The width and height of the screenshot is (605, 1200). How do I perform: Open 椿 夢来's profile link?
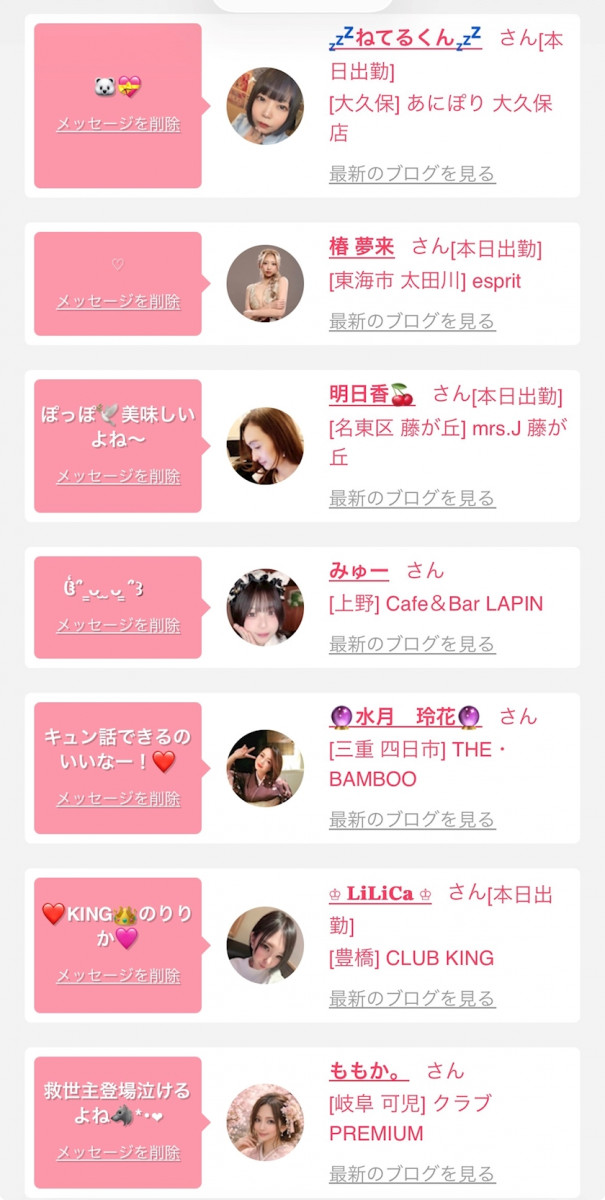click(x=362, y=247)
